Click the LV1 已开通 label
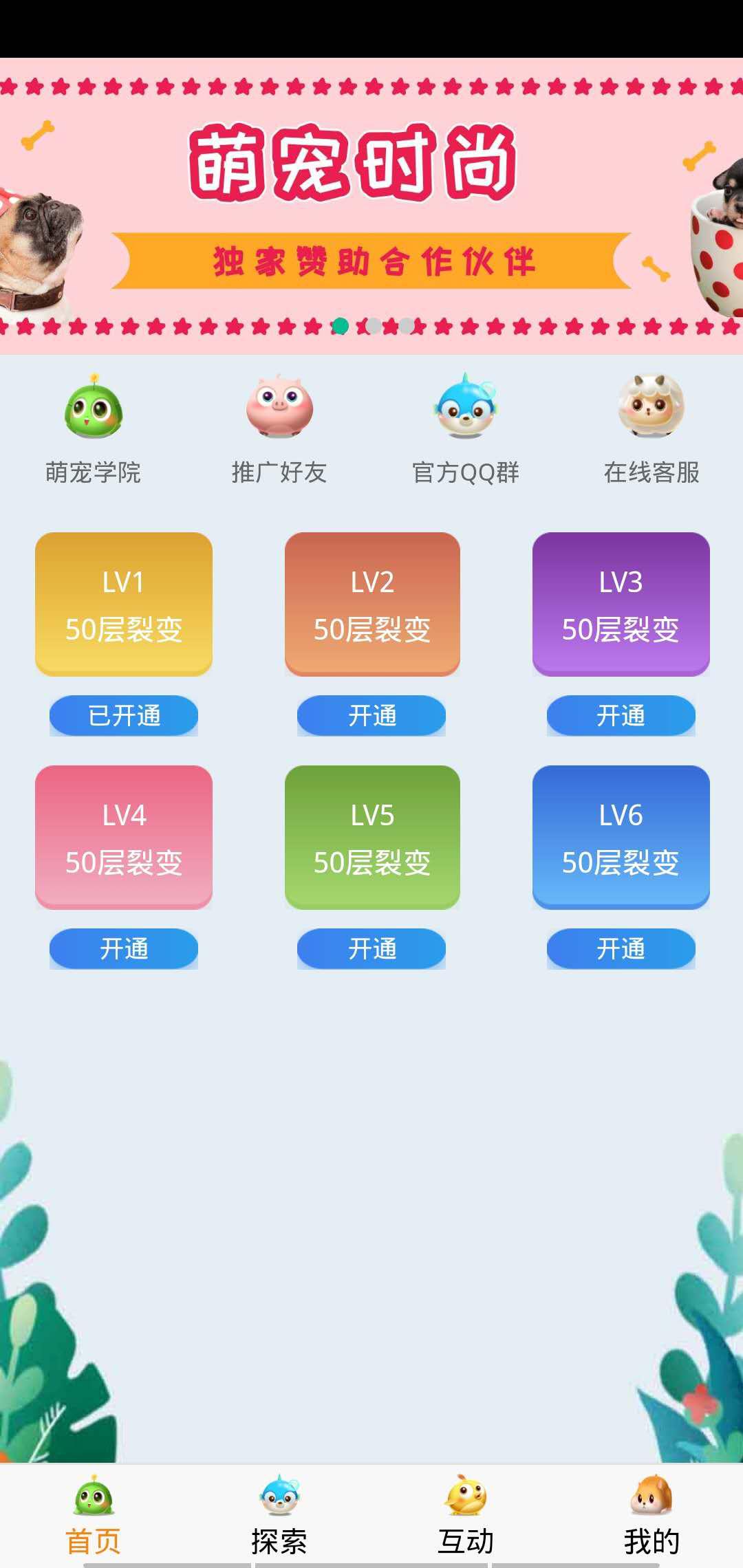 [124, 715]
